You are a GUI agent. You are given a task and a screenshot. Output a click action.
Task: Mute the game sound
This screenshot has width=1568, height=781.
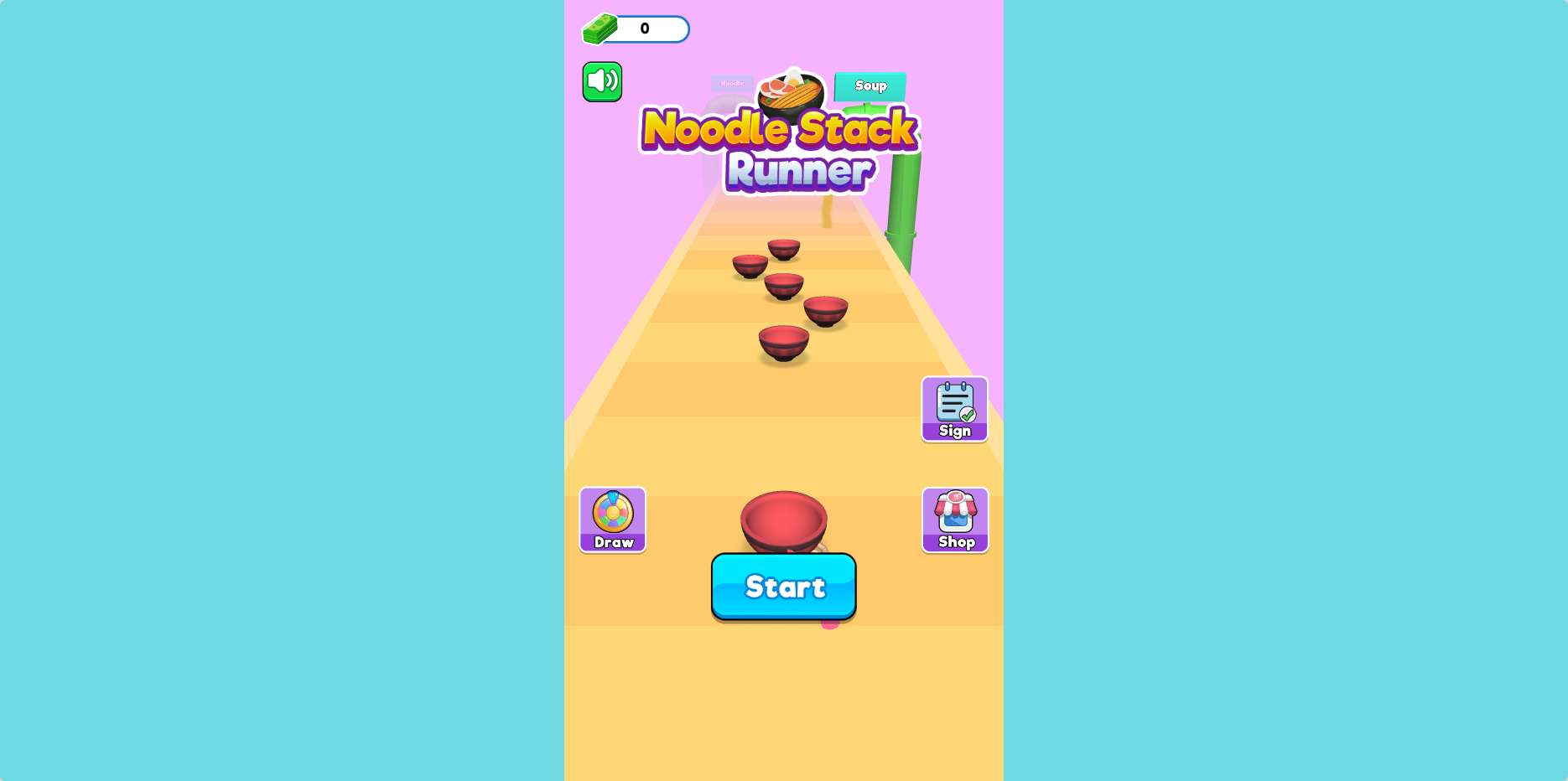[x=602, y=81]
